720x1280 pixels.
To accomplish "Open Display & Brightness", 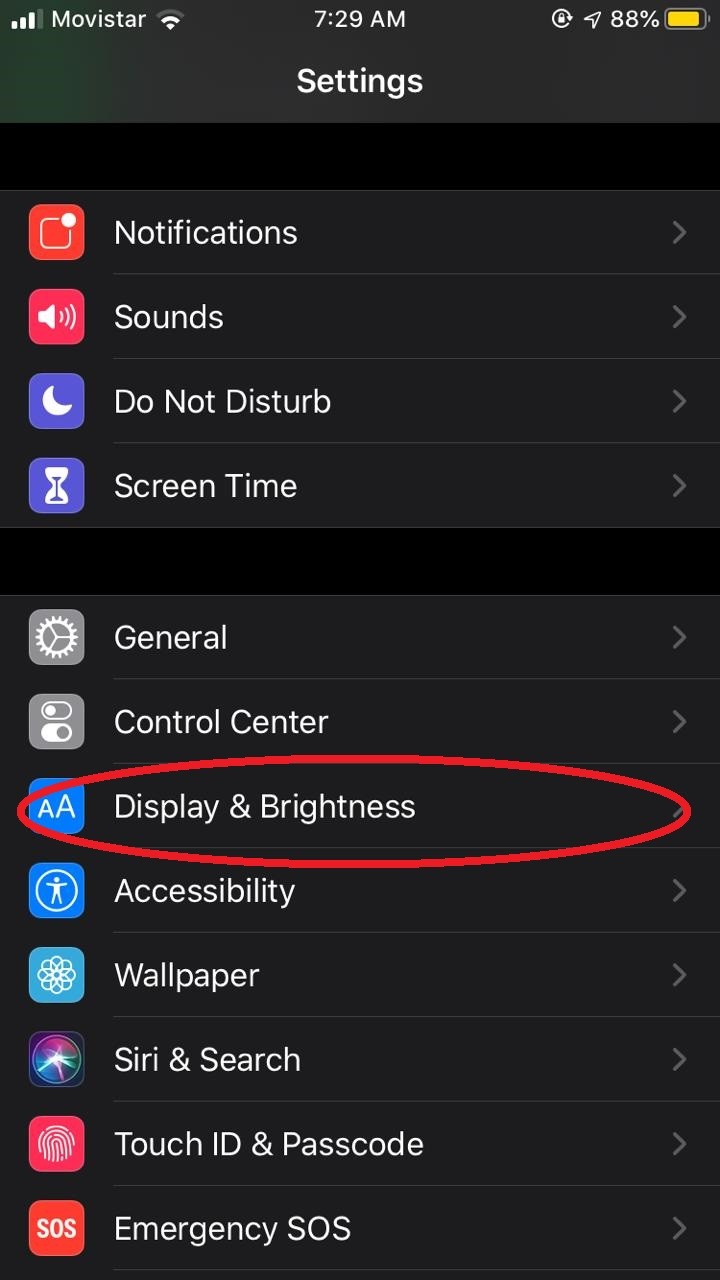I will pos(360,806).
